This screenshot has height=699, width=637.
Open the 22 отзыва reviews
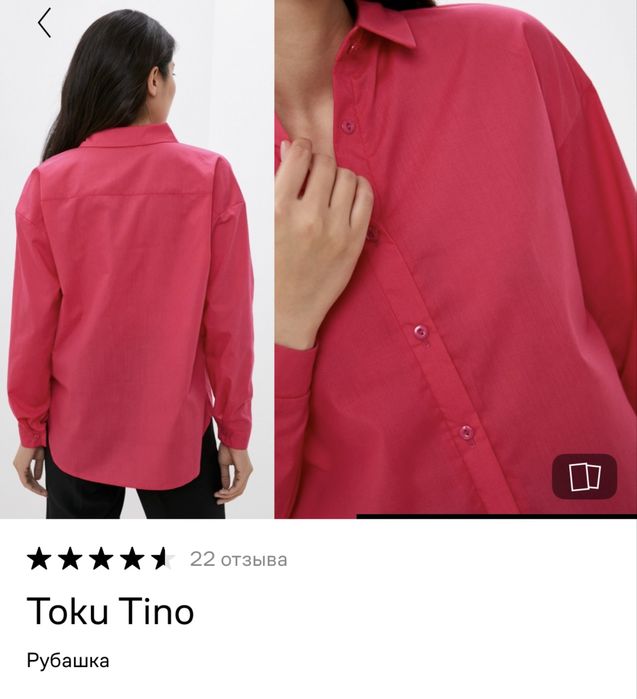click(238, 559)
